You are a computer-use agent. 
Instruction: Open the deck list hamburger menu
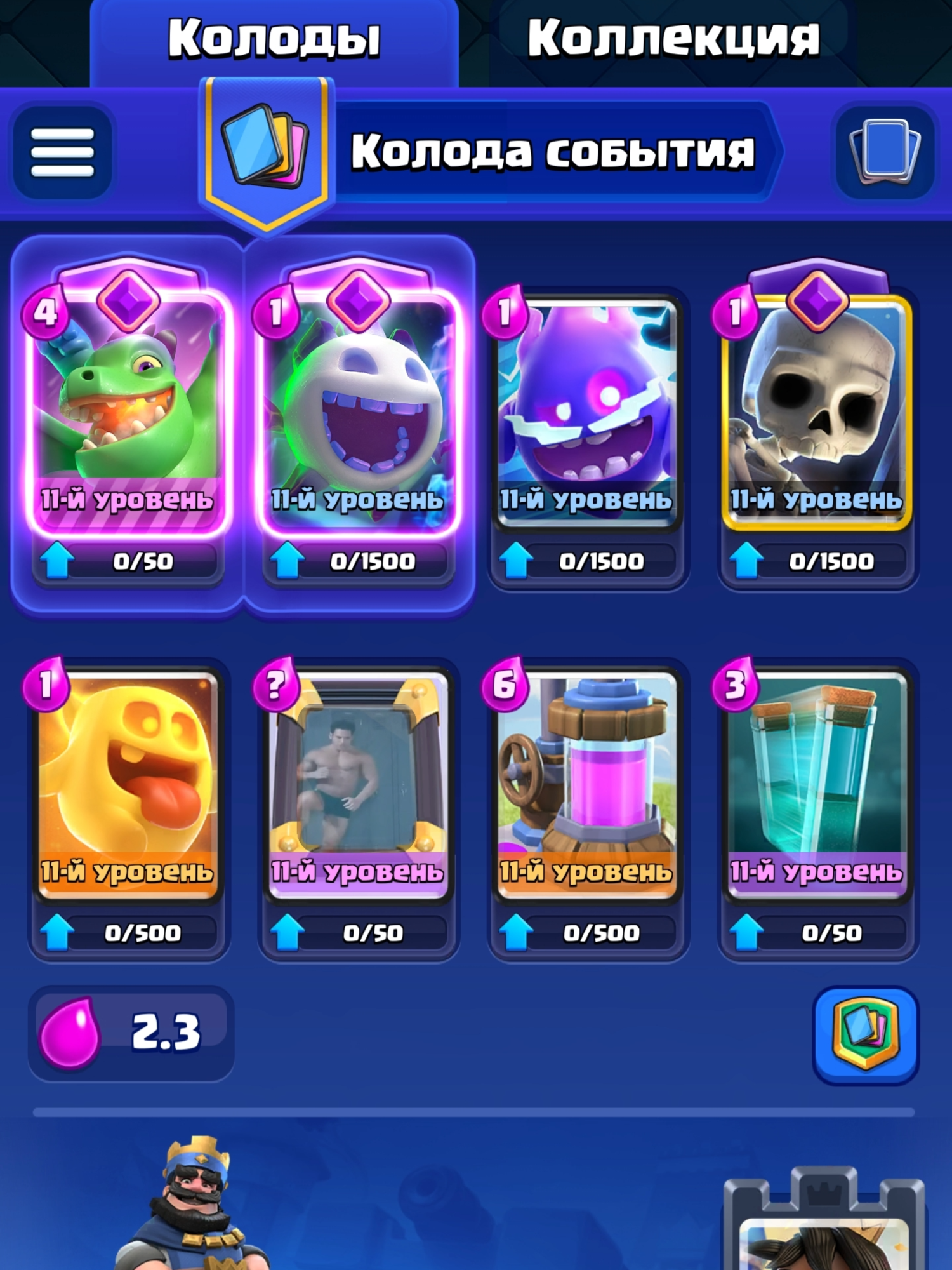point(62,152)
